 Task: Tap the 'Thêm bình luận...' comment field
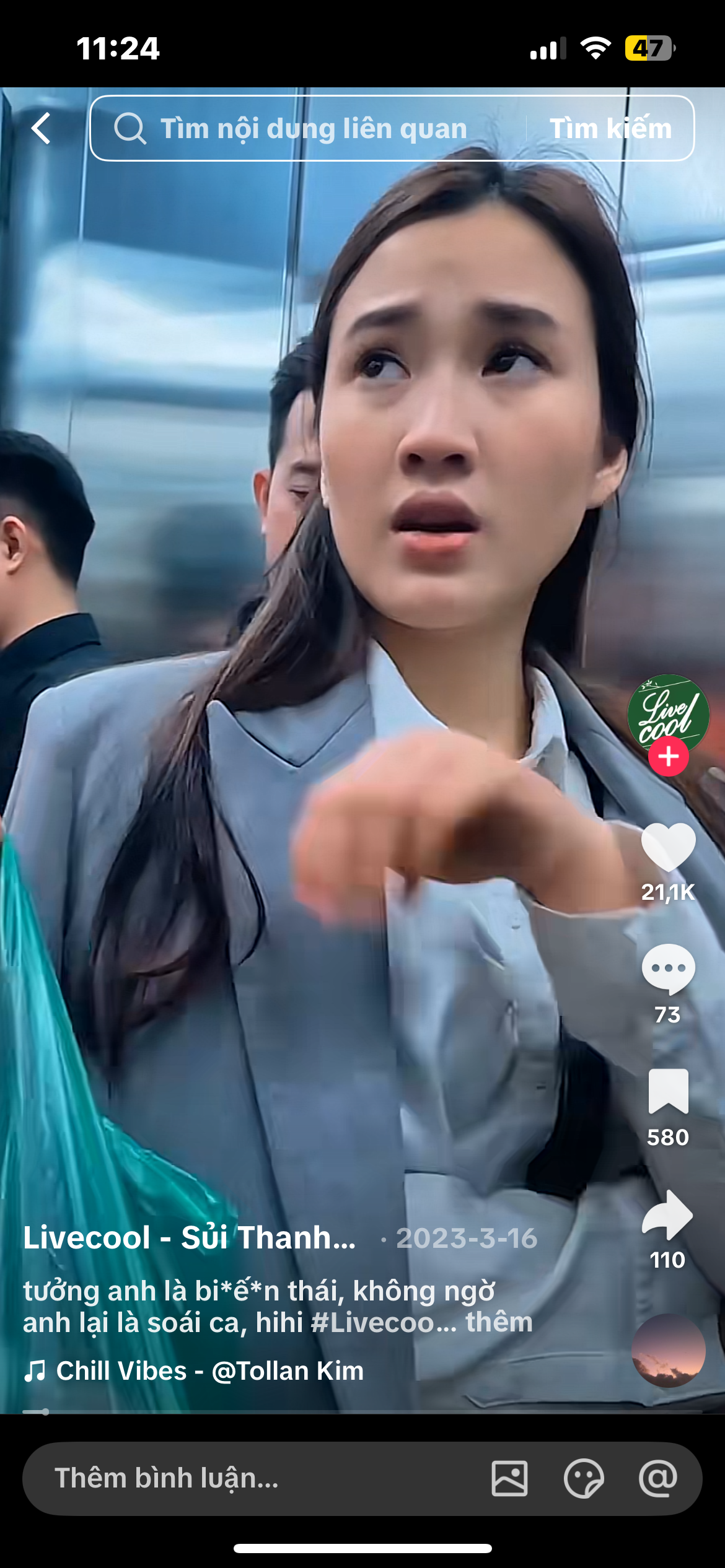(x=248, y=1478)
